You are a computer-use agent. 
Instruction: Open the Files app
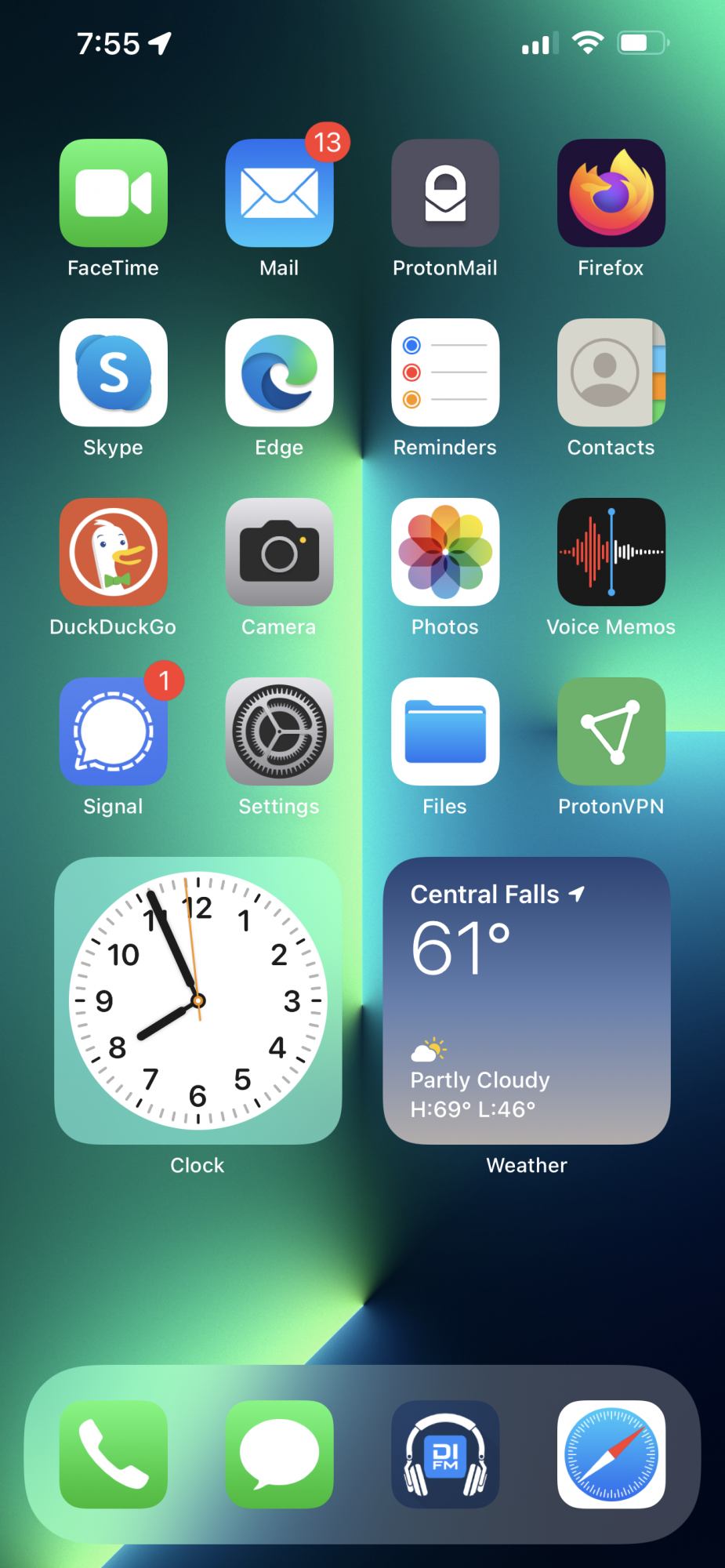[x=445, y=731]
